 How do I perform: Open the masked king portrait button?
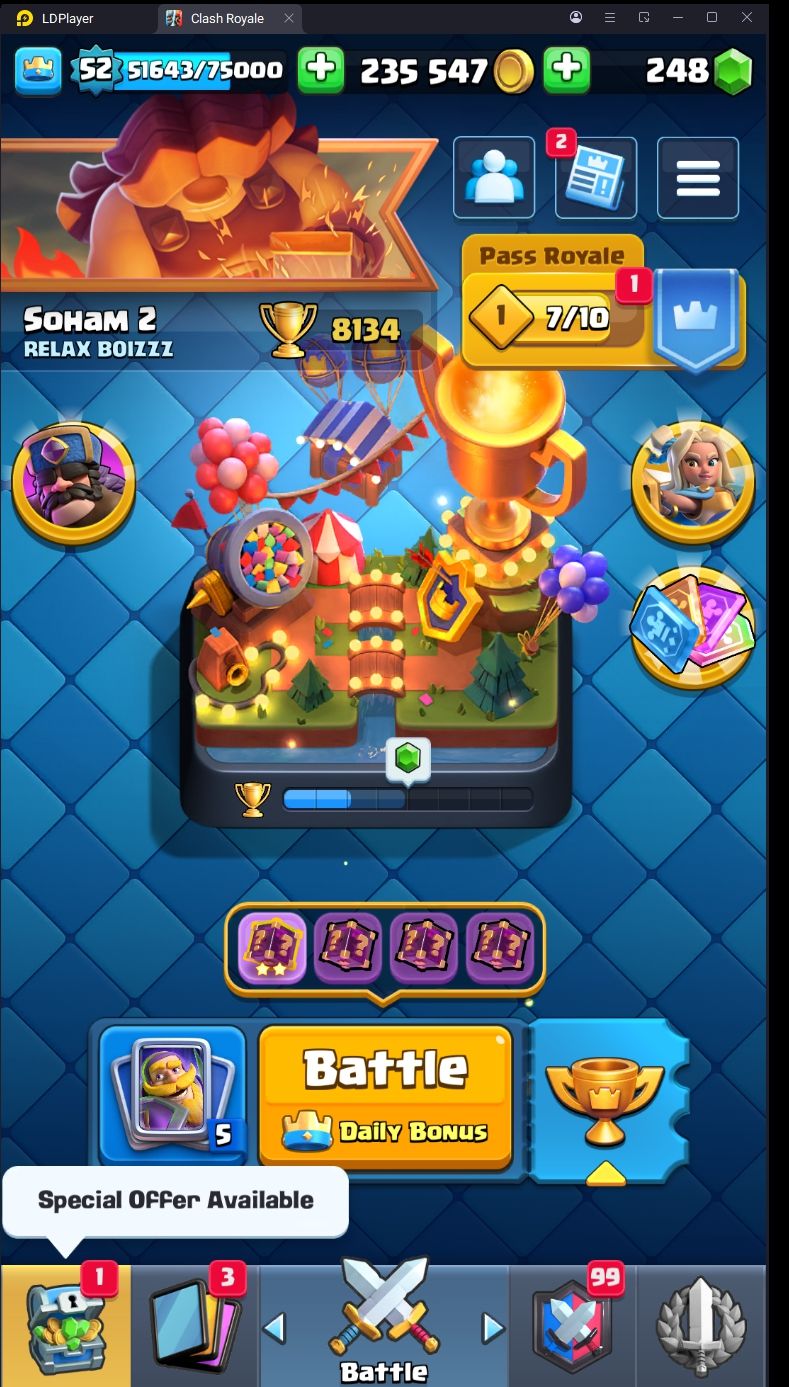74,483
